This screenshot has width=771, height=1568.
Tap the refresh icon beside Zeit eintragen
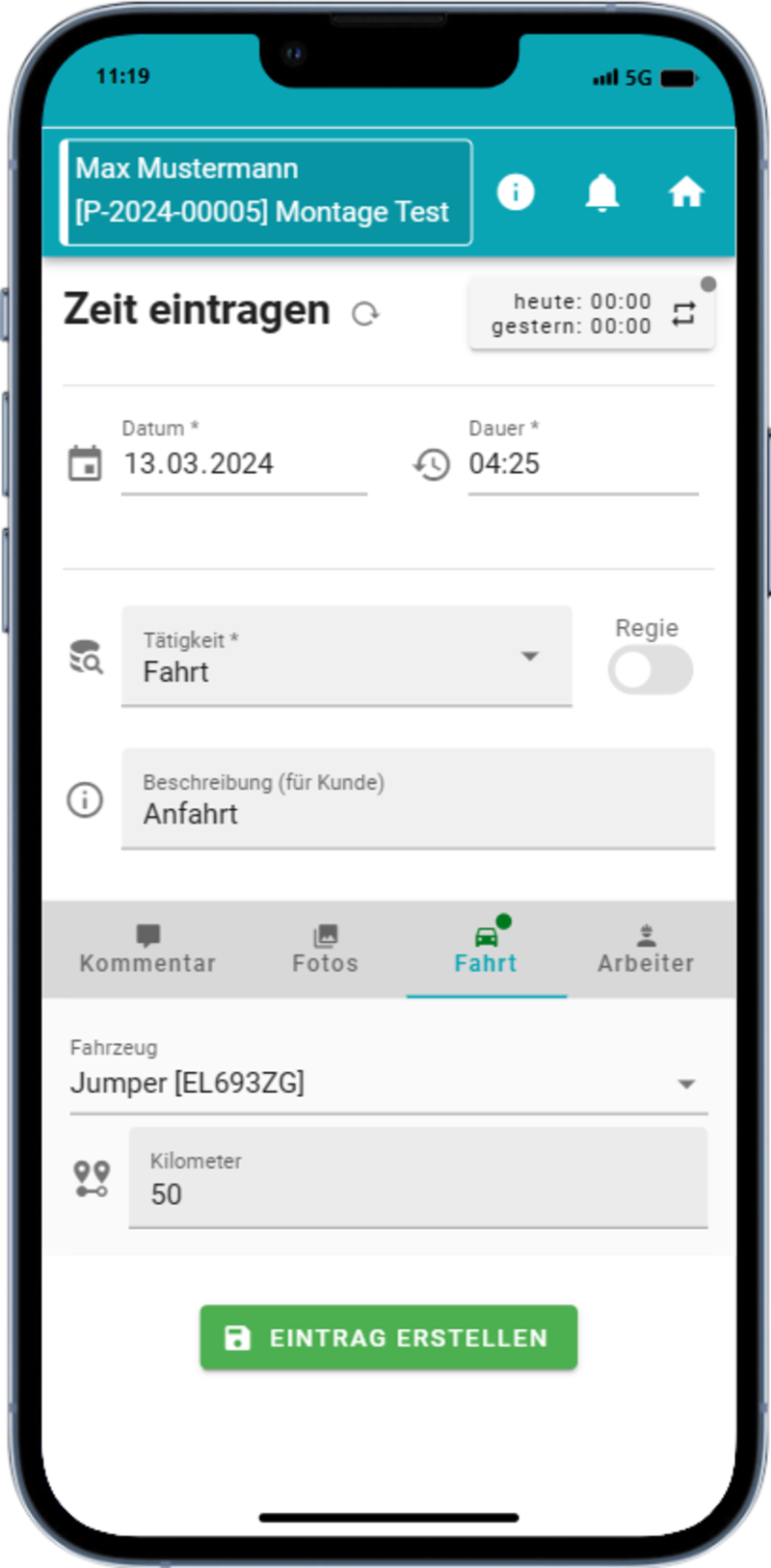(x=365, y=314)
